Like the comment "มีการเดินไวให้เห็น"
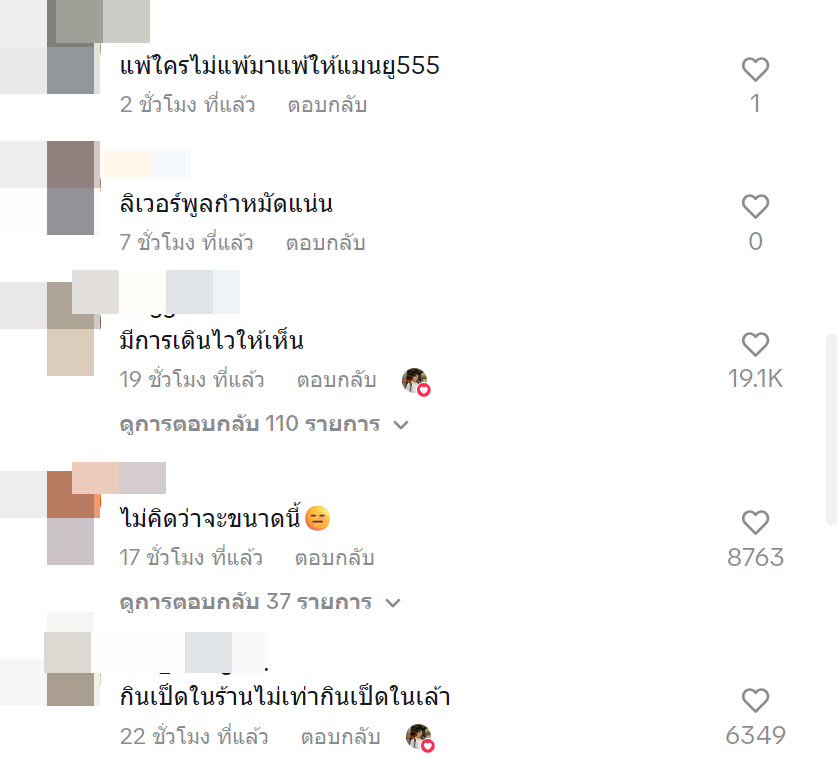The image size is (837, 759). [755, 345]
